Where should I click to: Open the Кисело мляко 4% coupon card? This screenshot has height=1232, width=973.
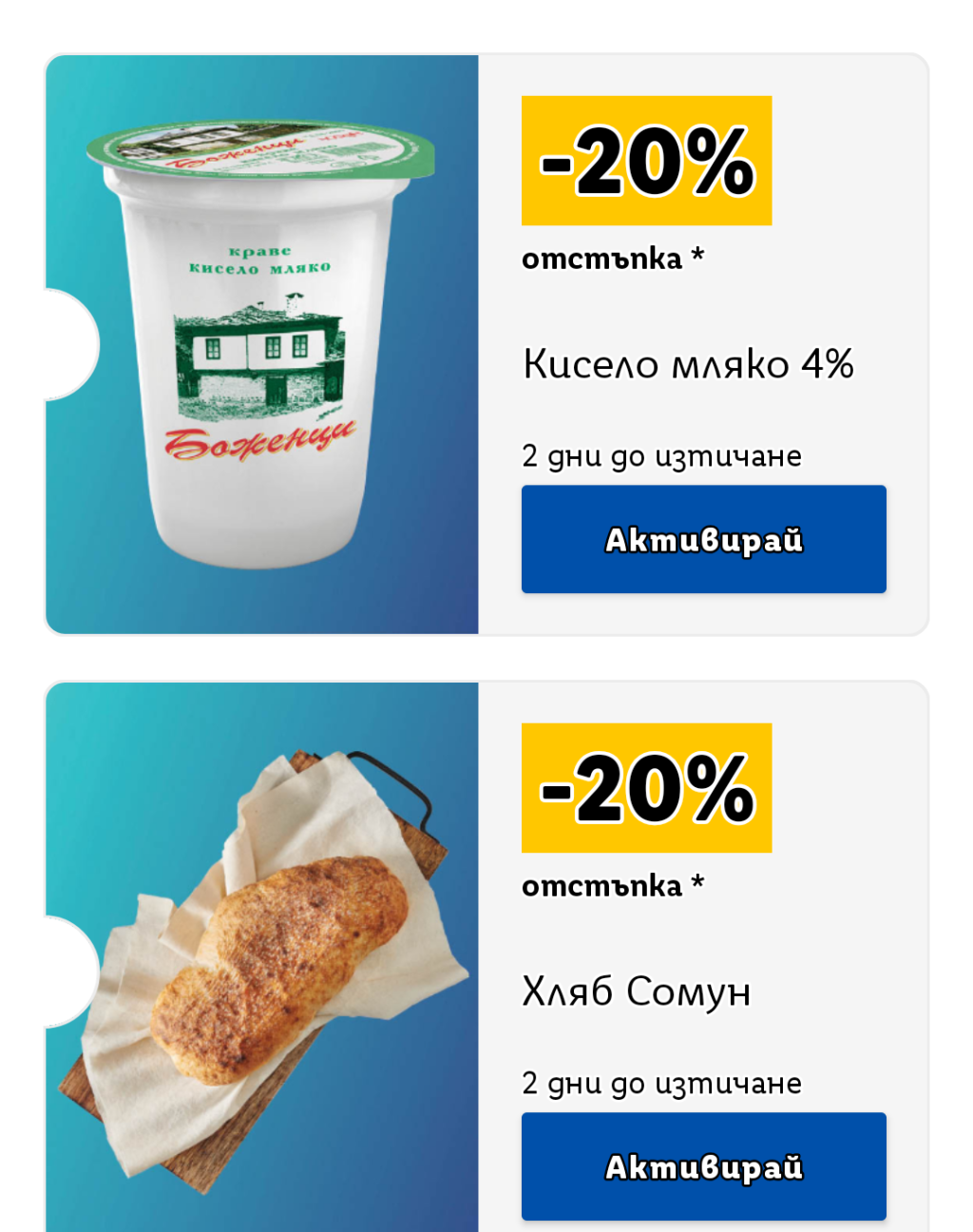tap(688, 364)
